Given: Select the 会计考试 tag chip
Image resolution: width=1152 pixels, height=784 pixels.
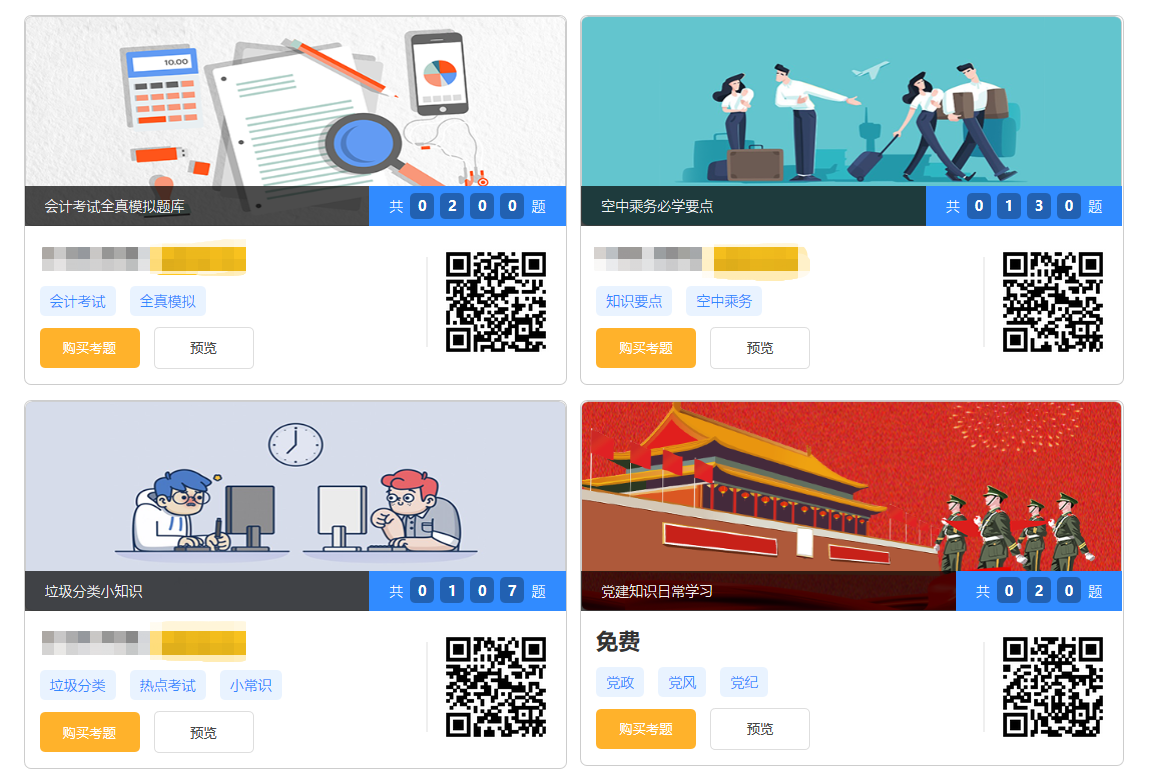Looking at the screenshot, I should (77, 301).
